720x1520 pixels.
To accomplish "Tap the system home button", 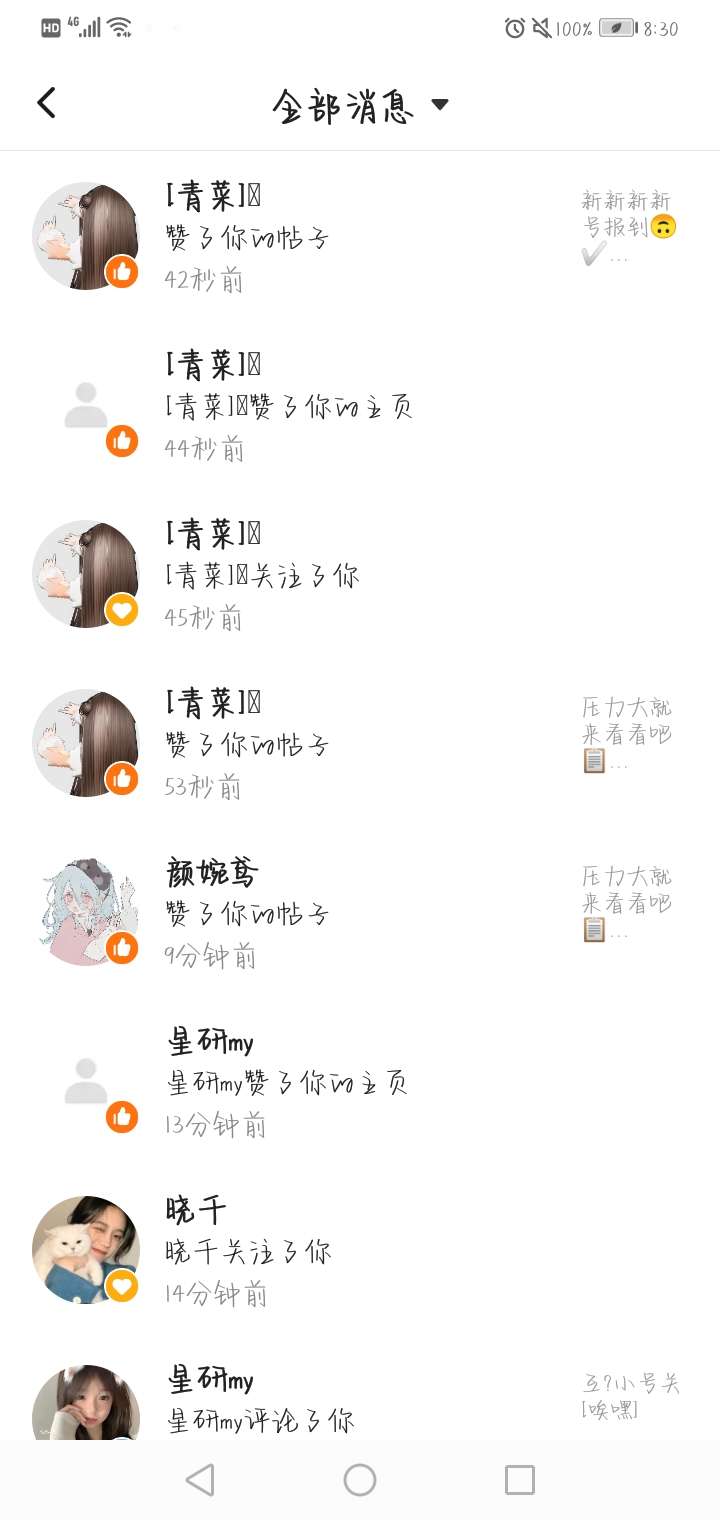I will pyautogui.click(x=360, y=1480).
